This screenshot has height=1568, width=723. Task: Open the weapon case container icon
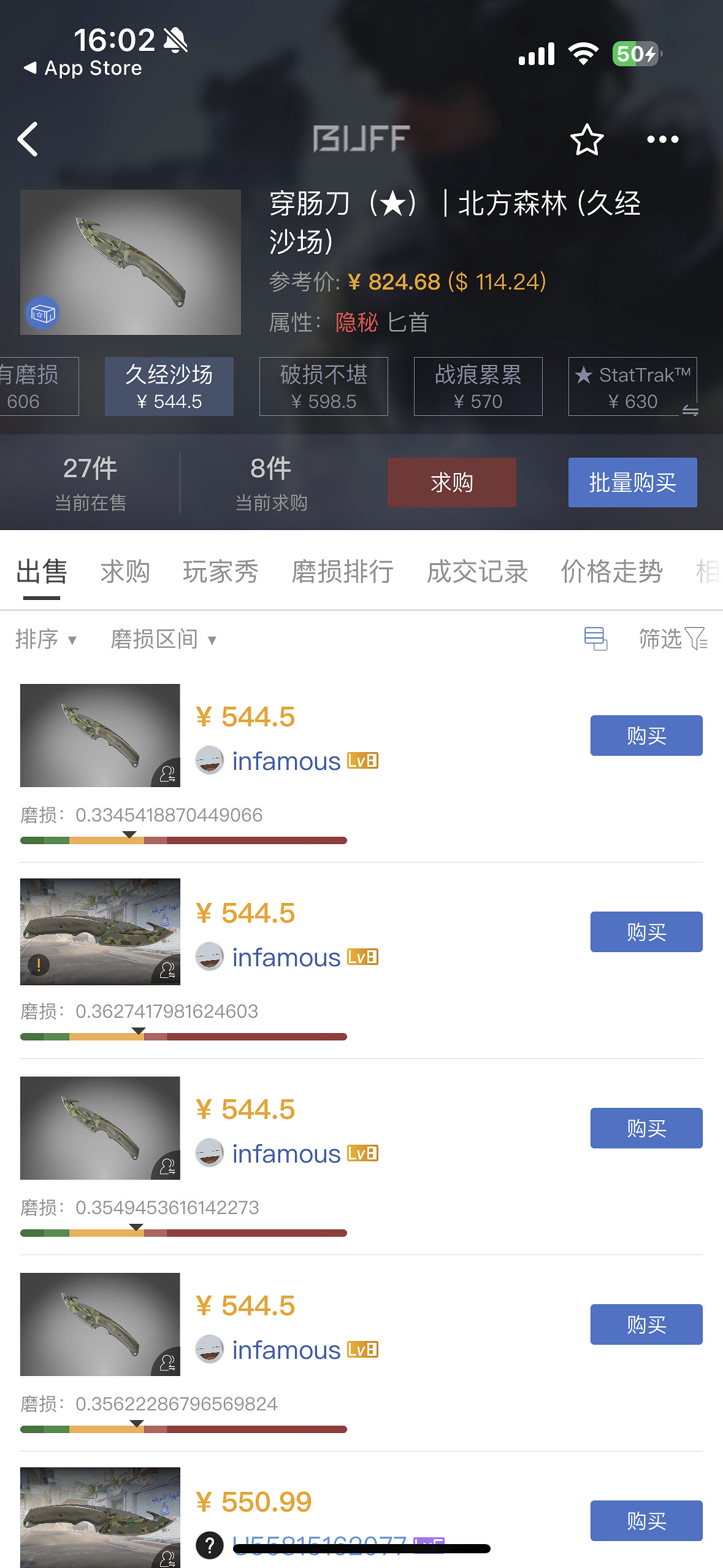[41, 313]
